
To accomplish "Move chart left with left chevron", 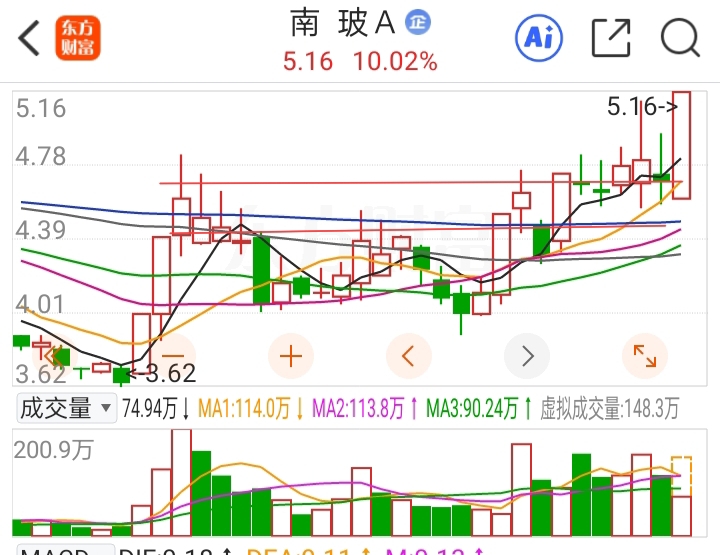I will 409,356.
